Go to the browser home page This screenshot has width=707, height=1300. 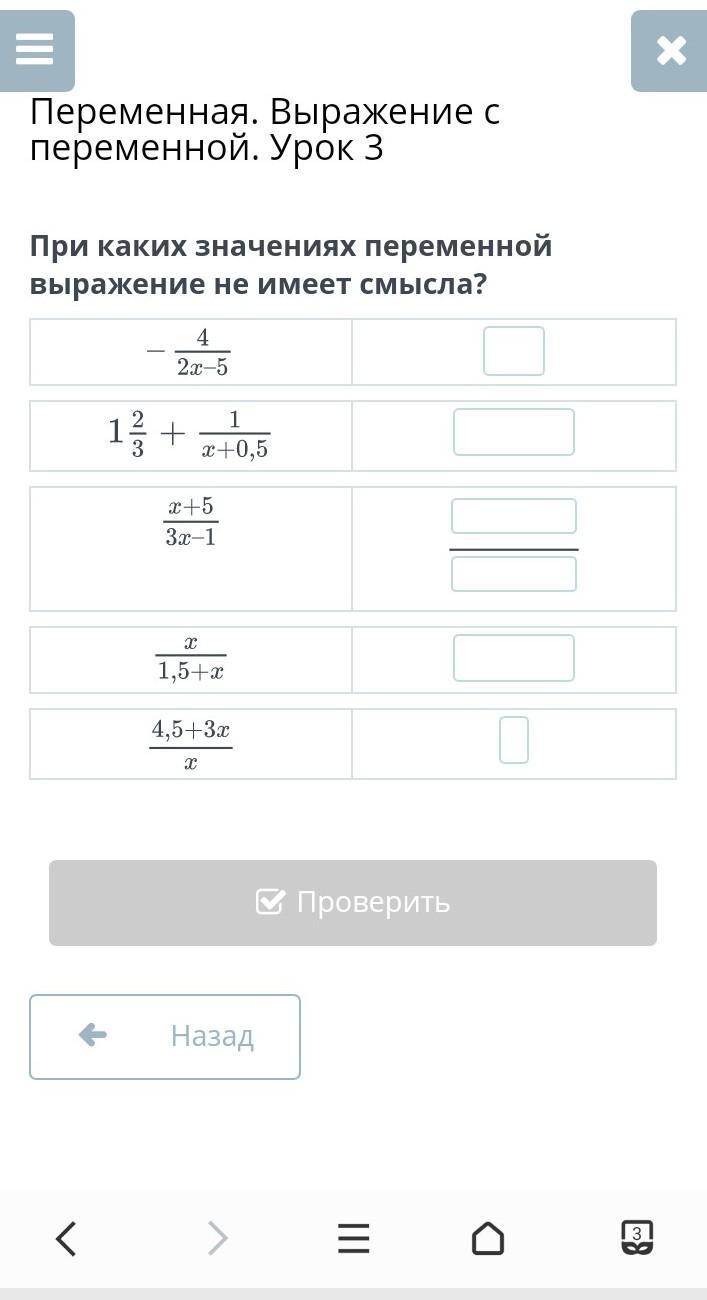488,1239
